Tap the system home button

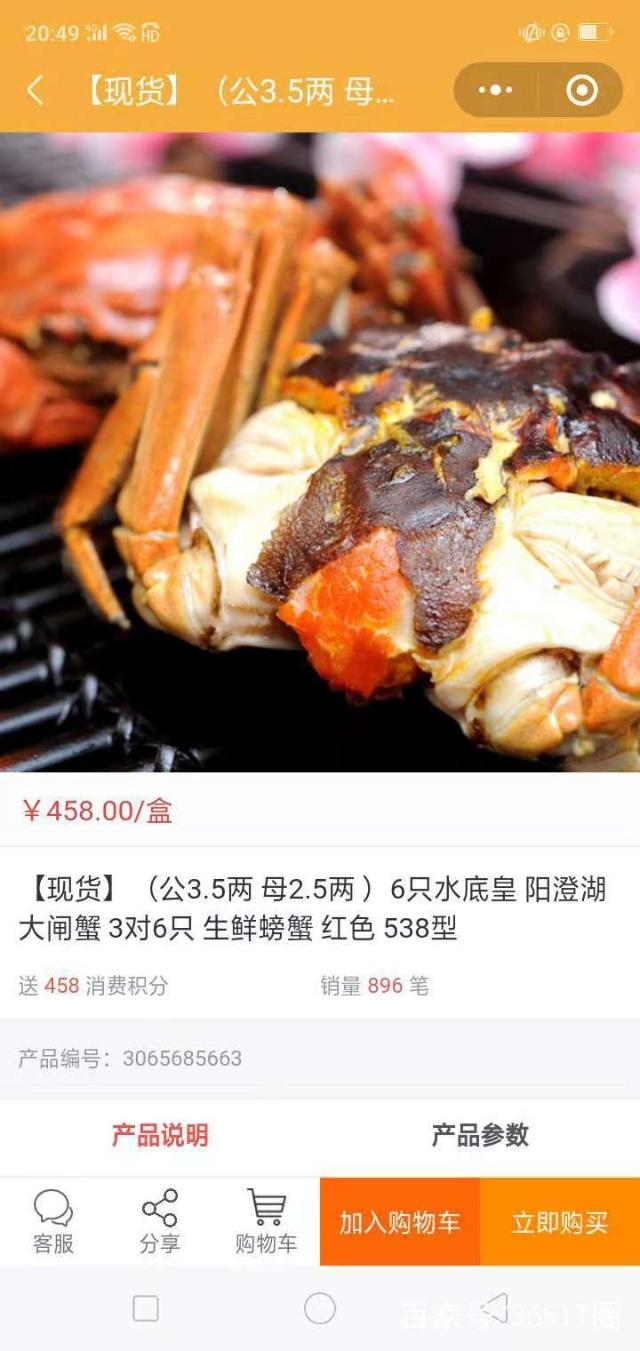320,1308
